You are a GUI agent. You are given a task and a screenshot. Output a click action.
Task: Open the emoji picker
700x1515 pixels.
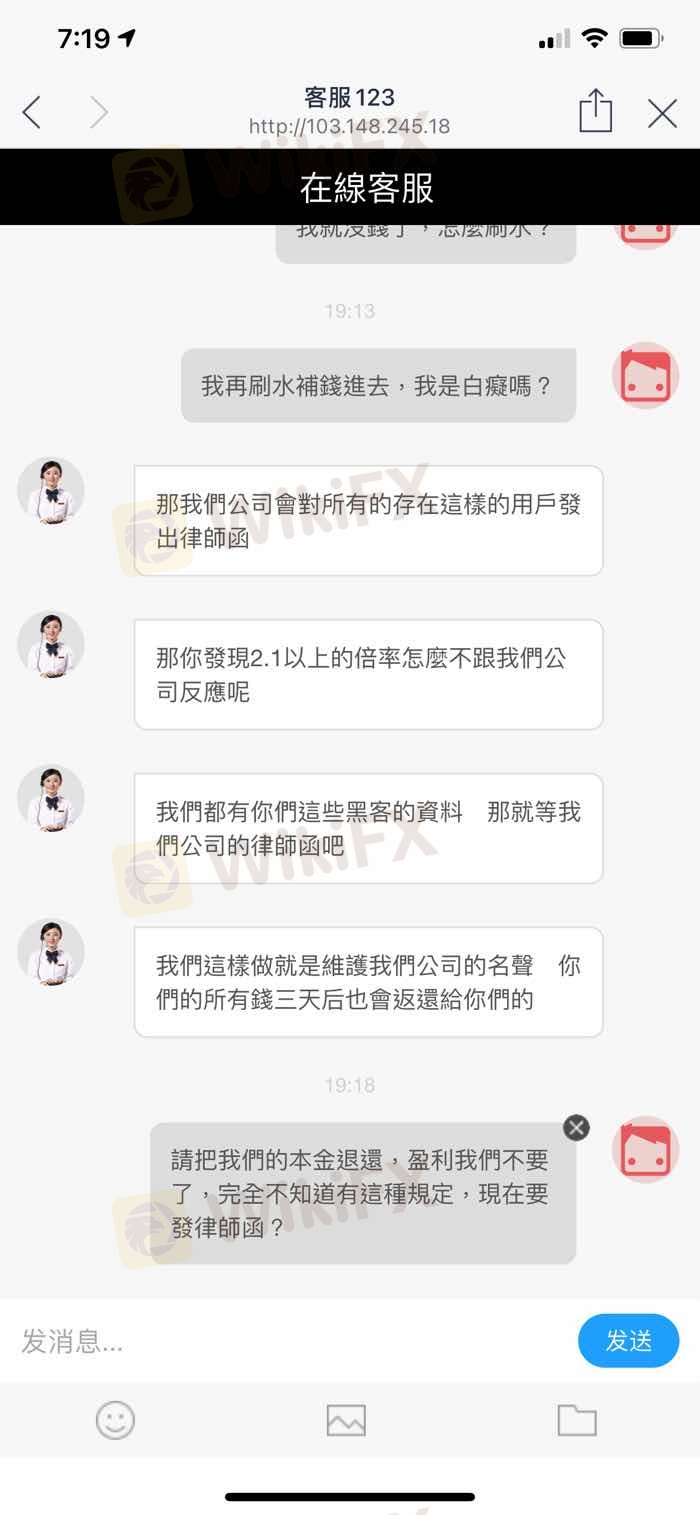pos(115,1420)
